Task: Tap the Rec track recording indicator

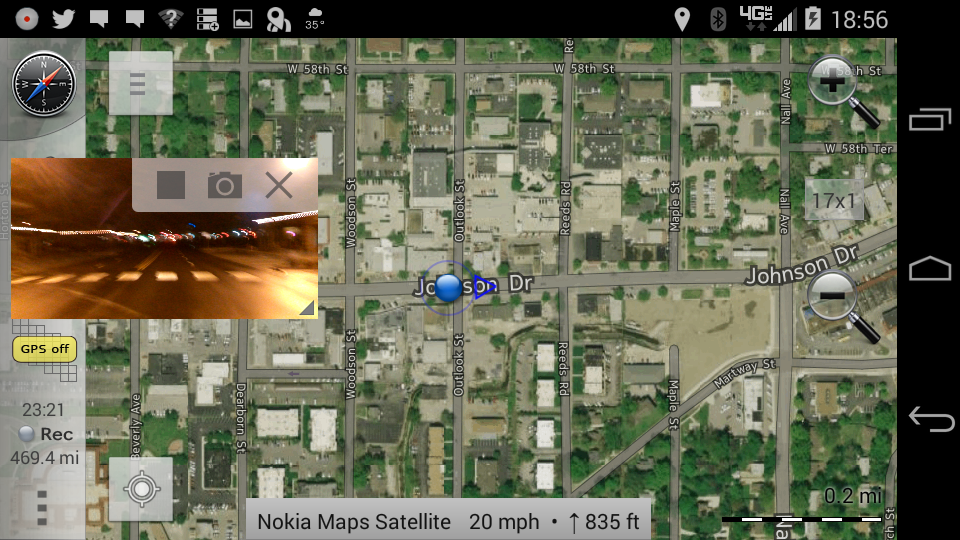Action: point(47,434)
